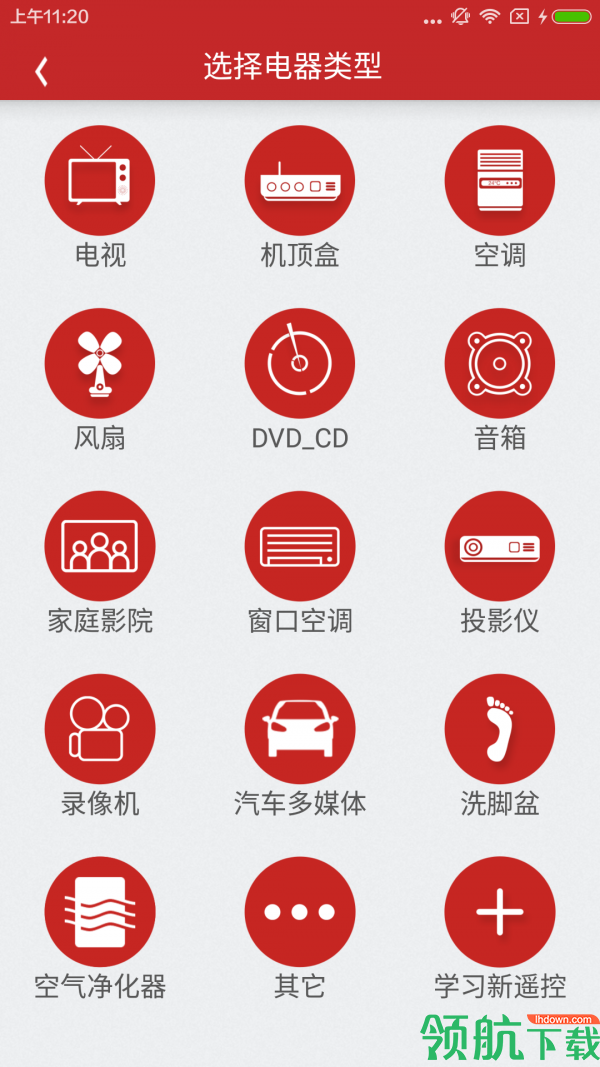Choose the 音箱 speaker option
600x1067 pixels.
coord(500,364)
